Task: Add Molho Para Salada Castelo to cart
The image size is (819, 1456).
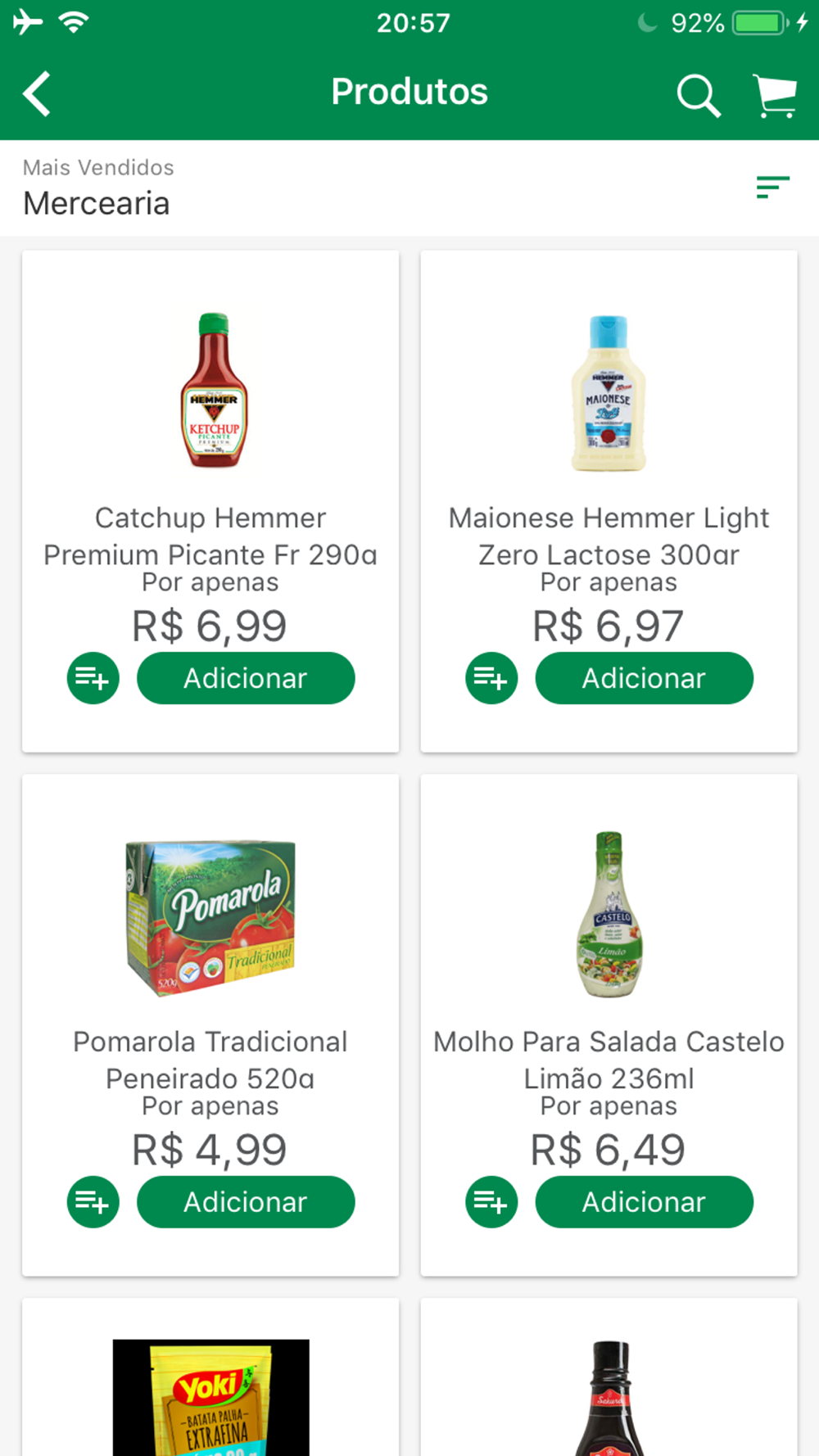Action: [644, 1202]
